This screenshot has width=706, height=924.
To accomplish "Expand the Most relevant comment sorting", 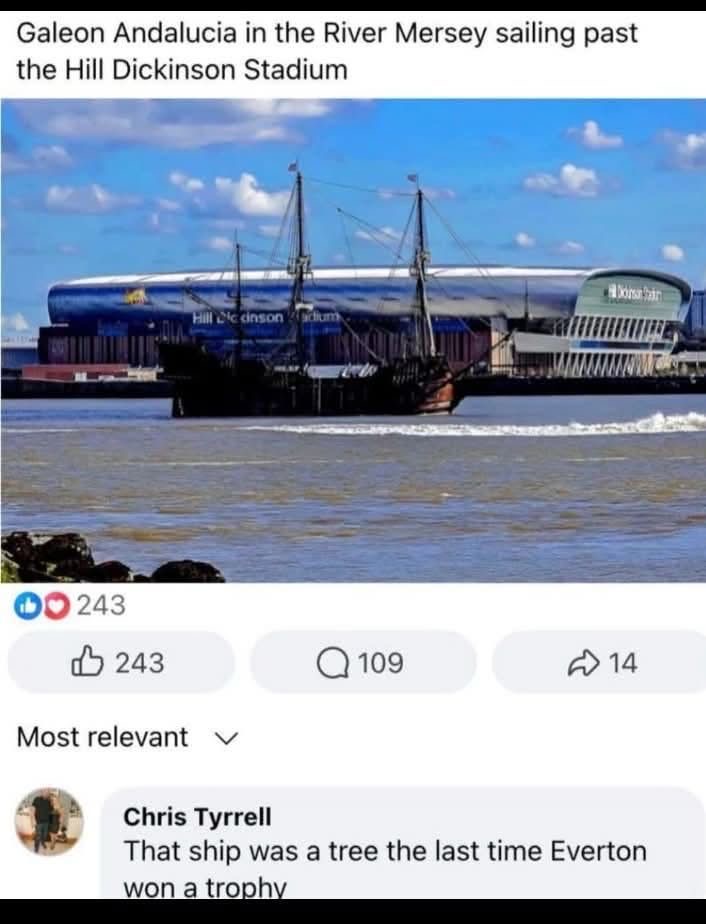I will (x=128, y=738).
